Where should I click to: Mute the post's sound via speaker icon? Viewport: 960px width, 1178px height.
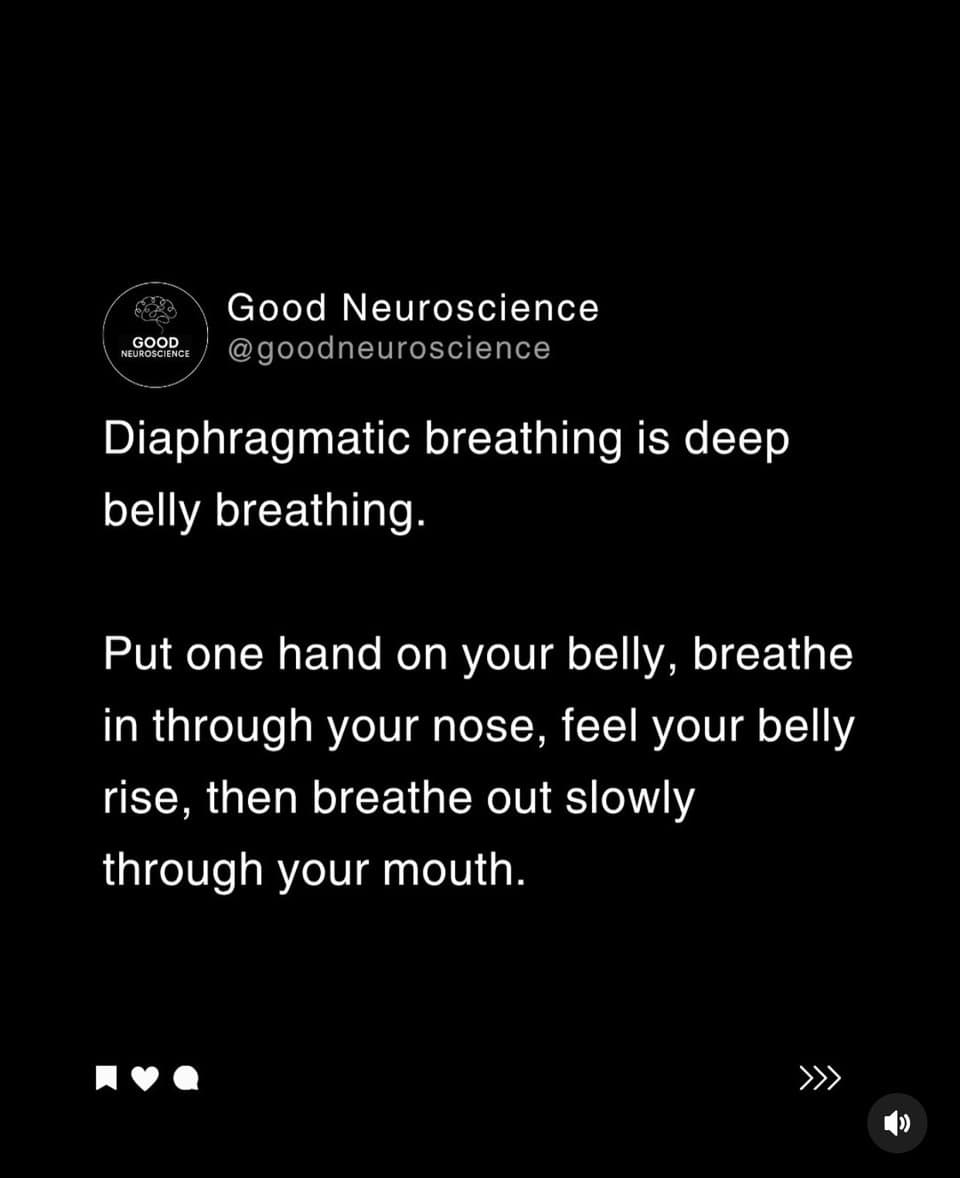(x=896, y=1123)
